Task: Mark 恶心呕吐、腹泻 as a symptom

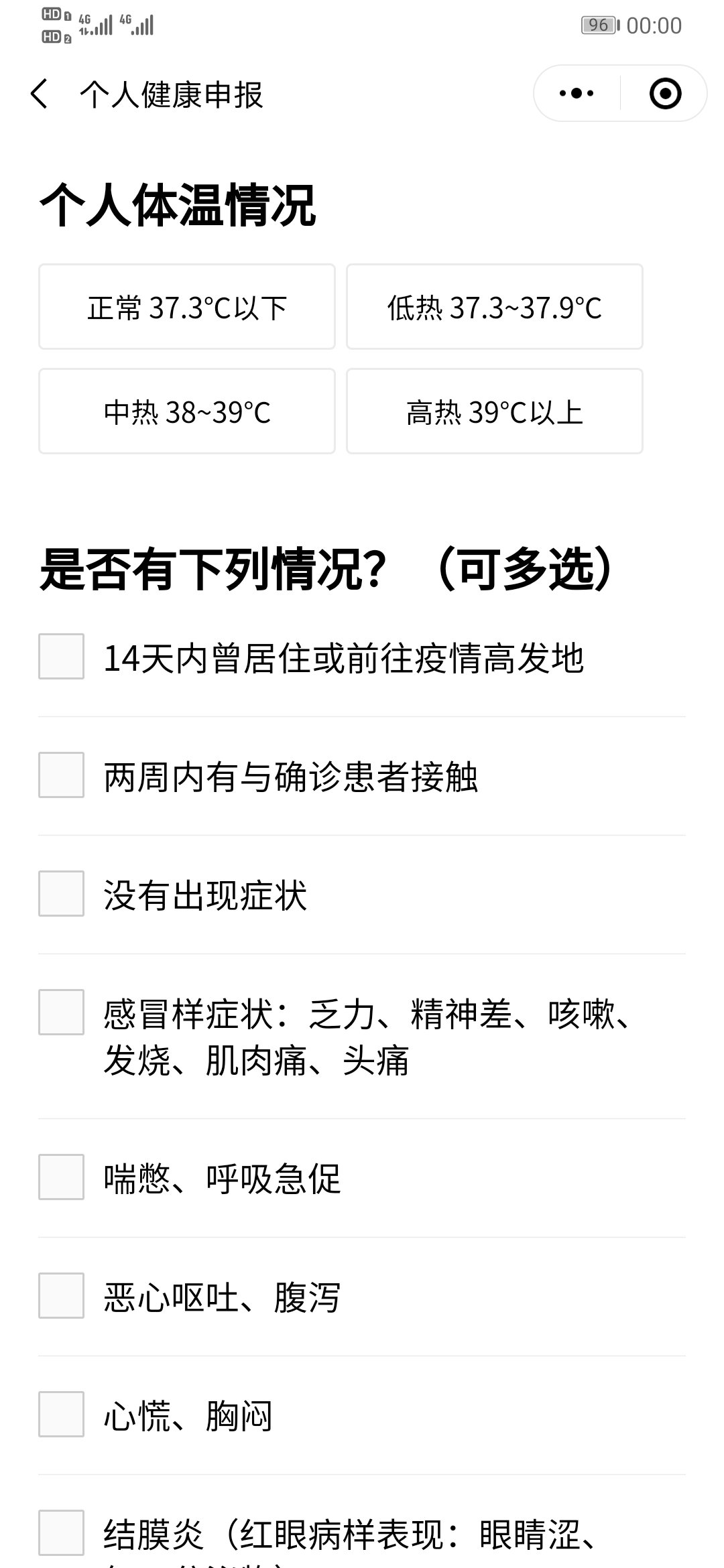Action: (61, 1296)
